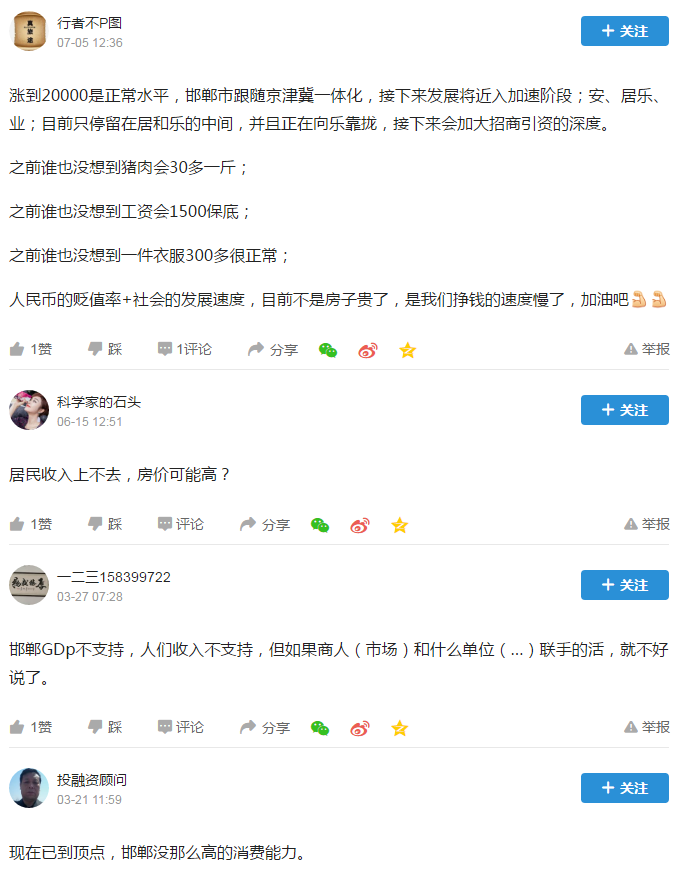Share 科学家的石头's comment to WeChat
Image resolution: width=686 pixels, height=870 pixels.
[320, 525]
